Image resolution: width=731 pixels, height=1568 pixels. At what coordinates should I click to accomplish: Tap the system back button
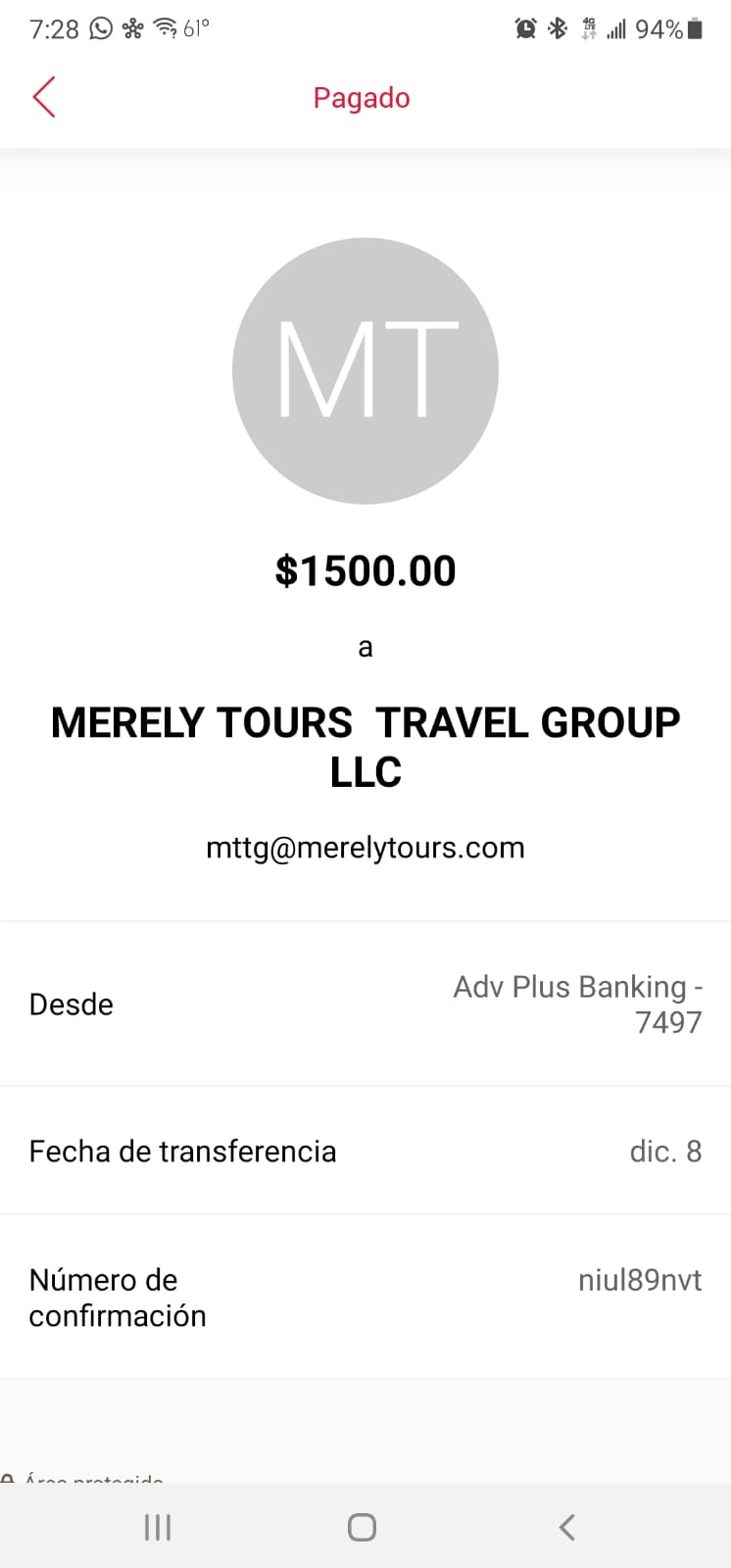(x=566, y=1527)
